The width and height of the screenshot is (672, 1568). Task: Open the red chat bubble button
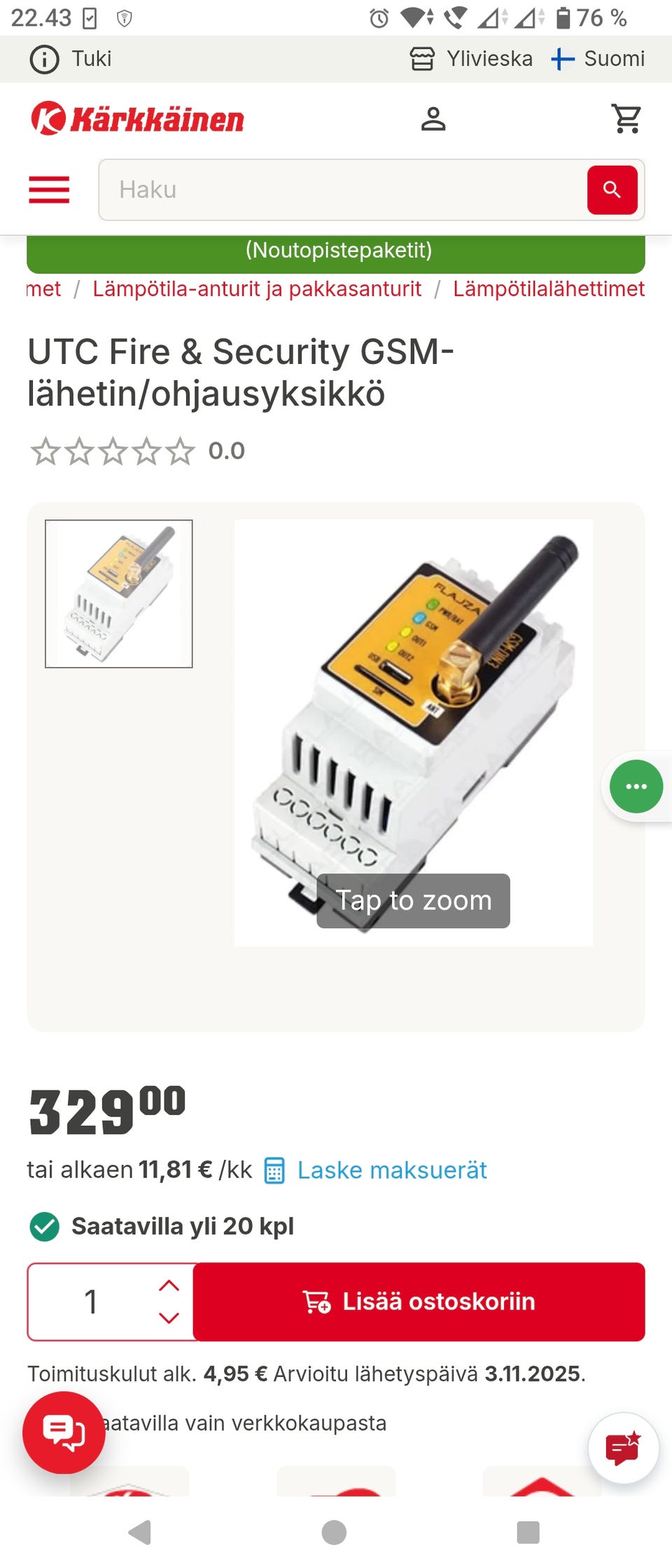64,1432
